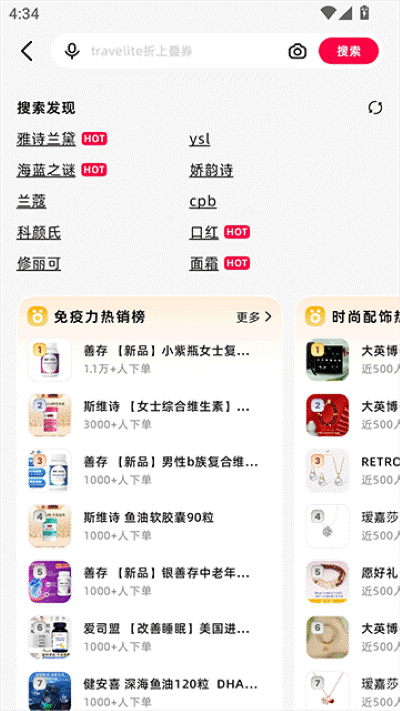Screen dimensions: 400x711
Task: Search for 面霜
Action: [204, 263]
